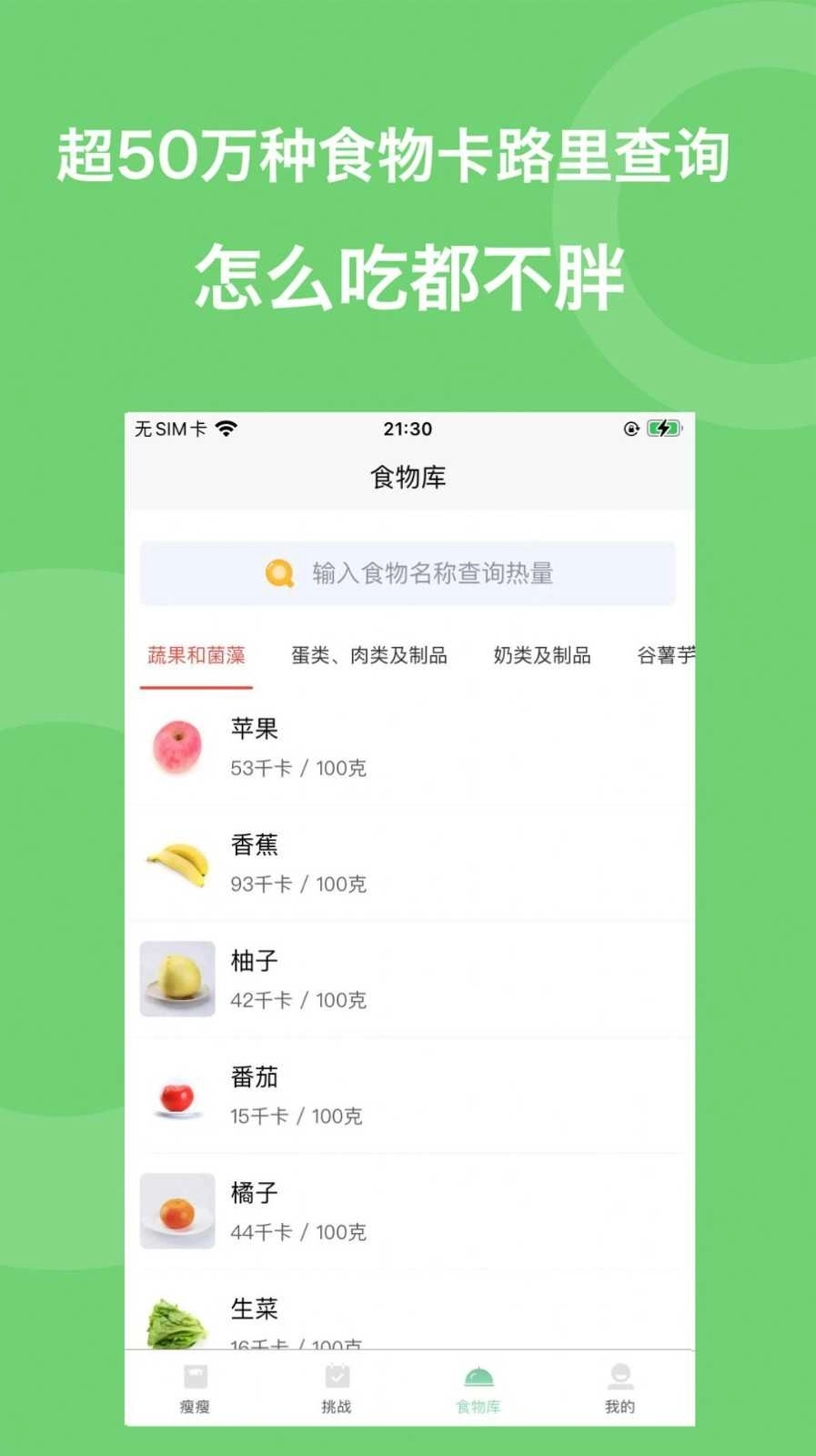Tap the 21:30 clock in status bar
Viewport: 816px width, 1456px height.
click(x=408, y=429)
